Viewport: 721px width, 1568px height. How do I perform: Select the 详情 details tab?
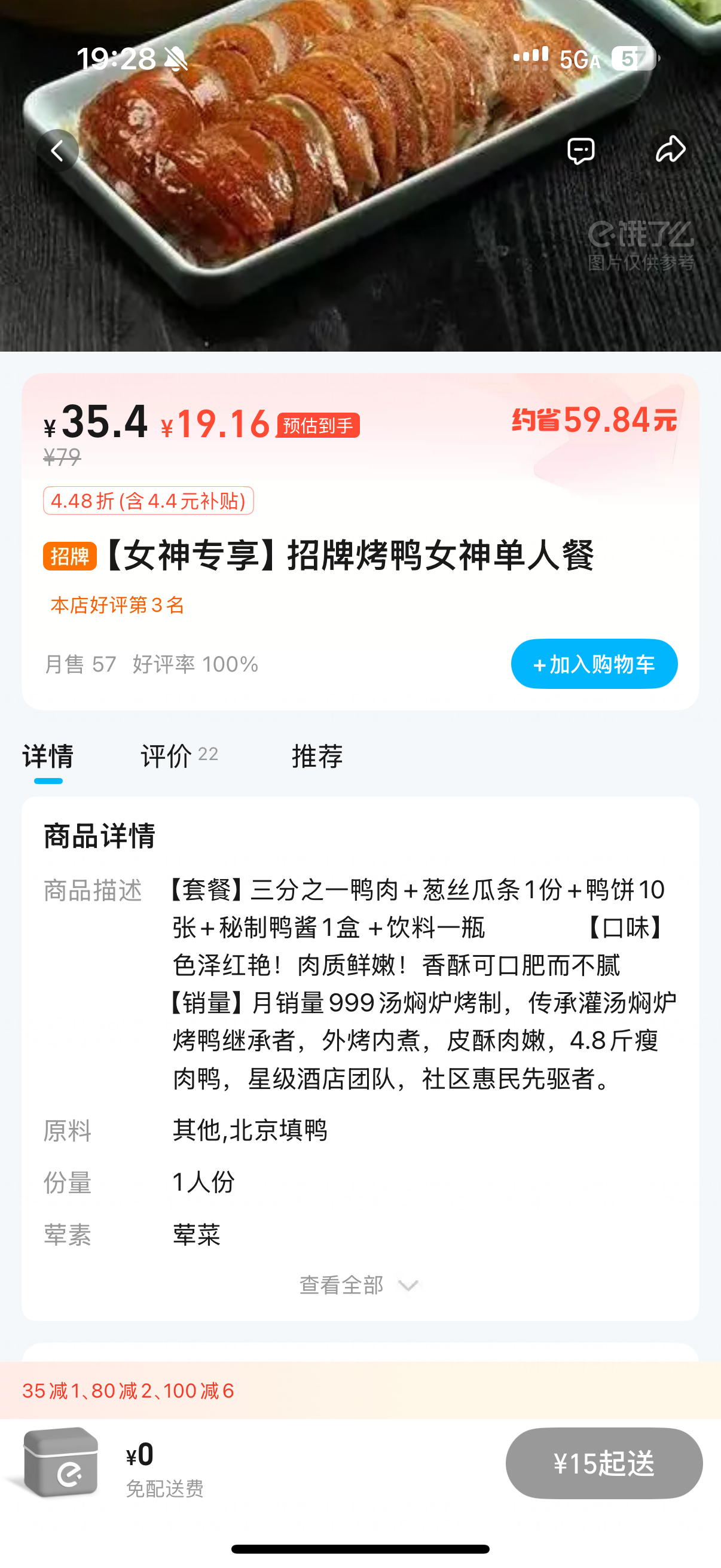(x=48, y=756)
